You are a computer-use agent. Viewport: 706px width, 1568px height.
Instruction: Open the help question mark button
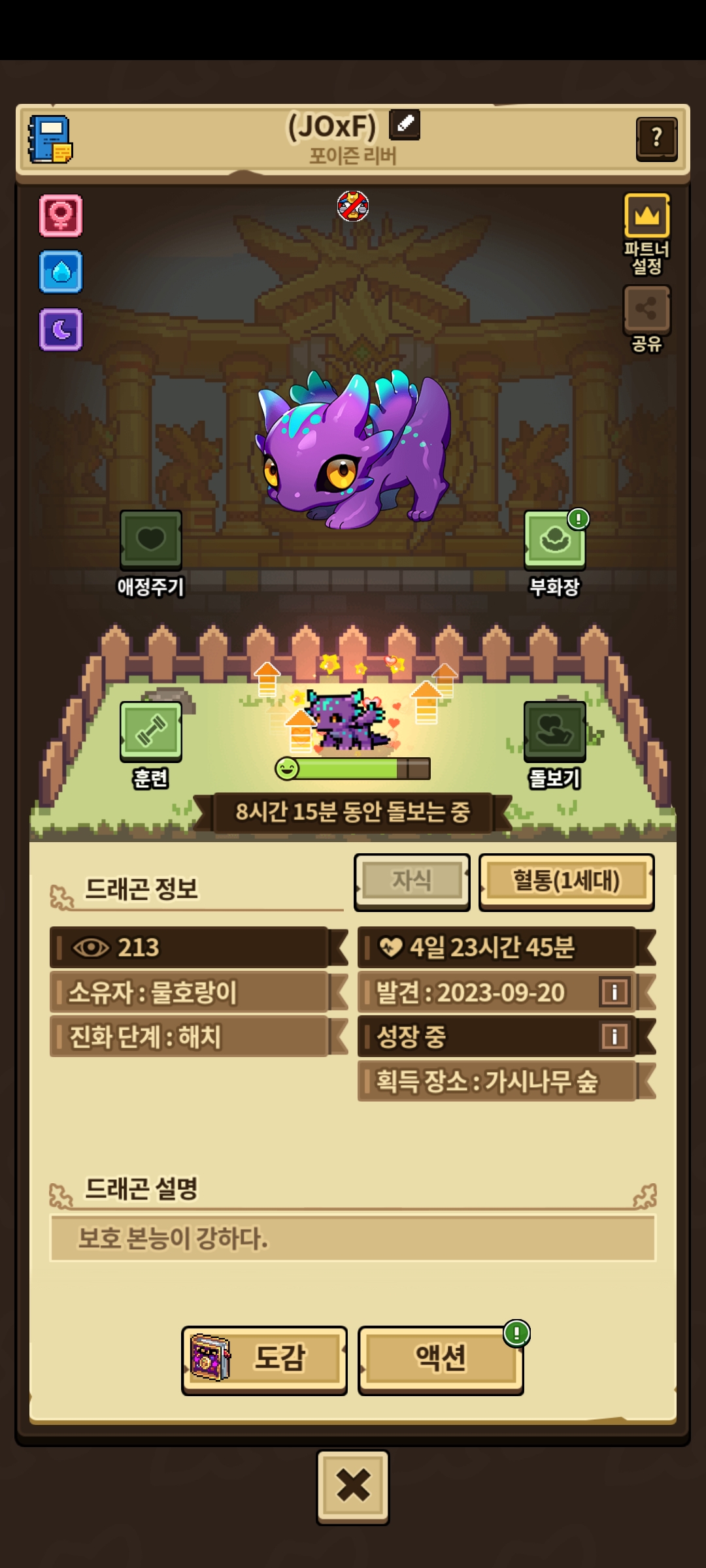pos(656,139)
